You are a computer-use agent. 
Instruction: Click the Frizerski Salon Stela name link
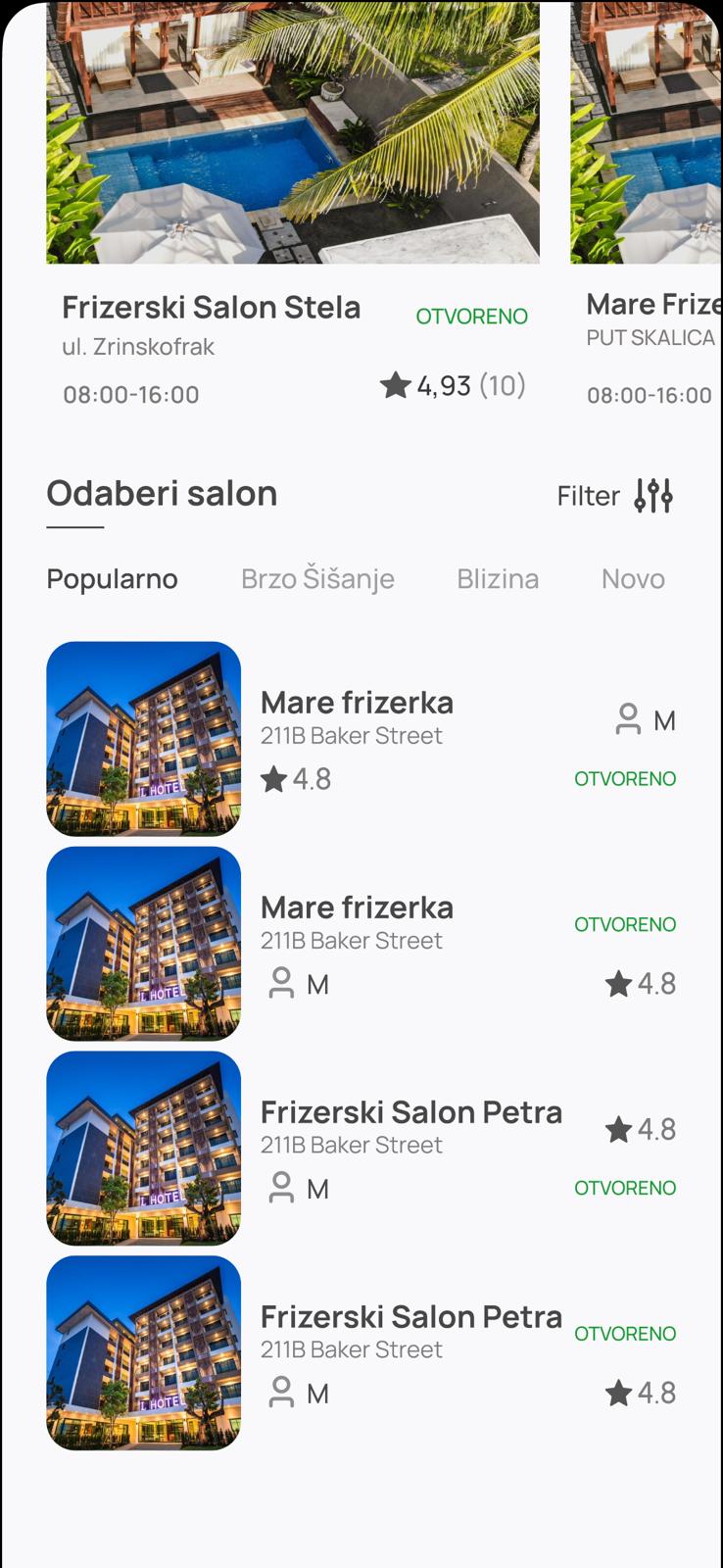click(x=212, y=307)
